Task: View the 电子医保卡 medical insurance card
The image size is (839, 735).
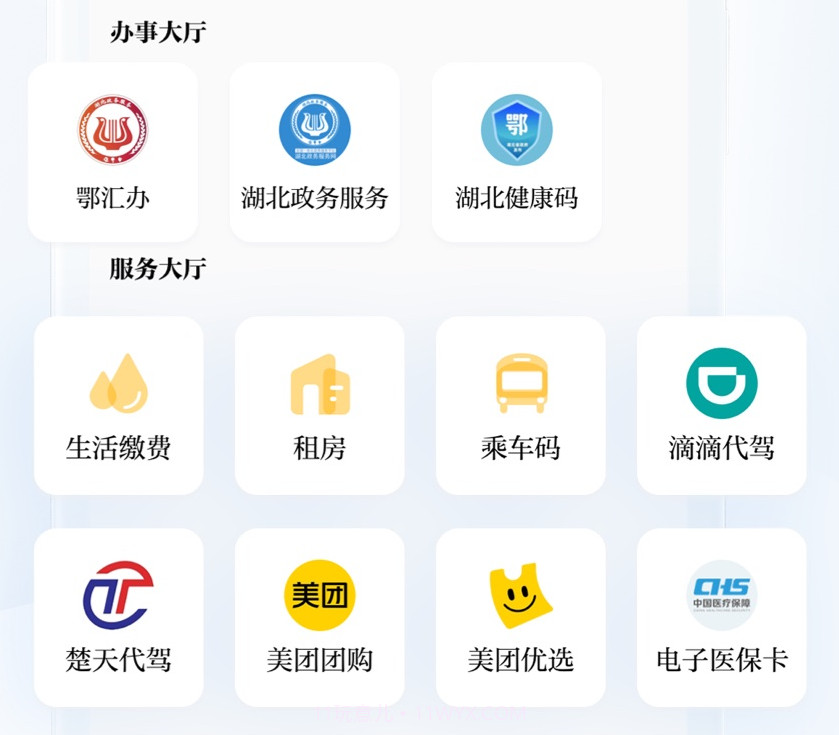Action: tap(722, 617)
